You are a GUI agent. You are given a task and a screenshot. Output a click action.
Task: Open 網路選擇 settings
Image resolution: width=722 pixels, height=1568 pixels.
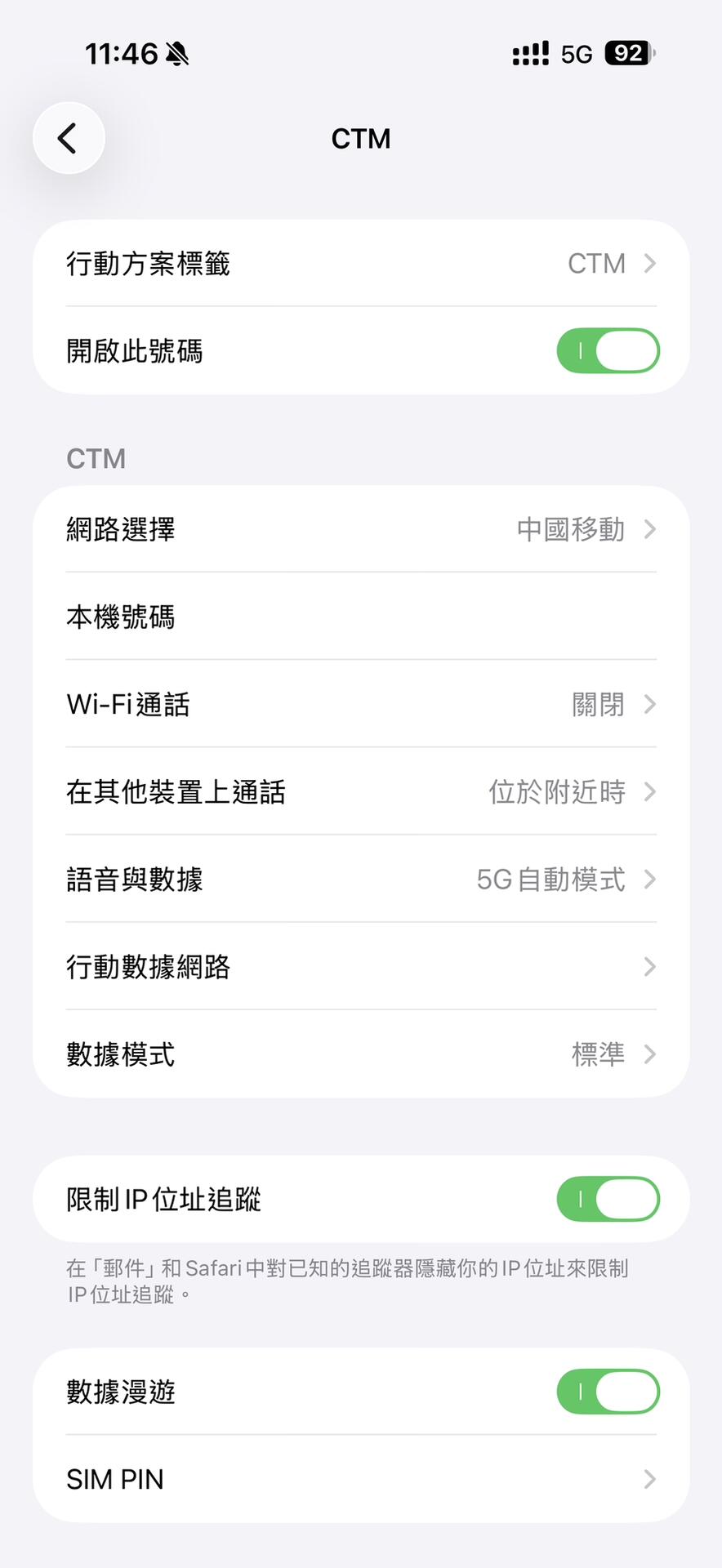click(361, 529)
